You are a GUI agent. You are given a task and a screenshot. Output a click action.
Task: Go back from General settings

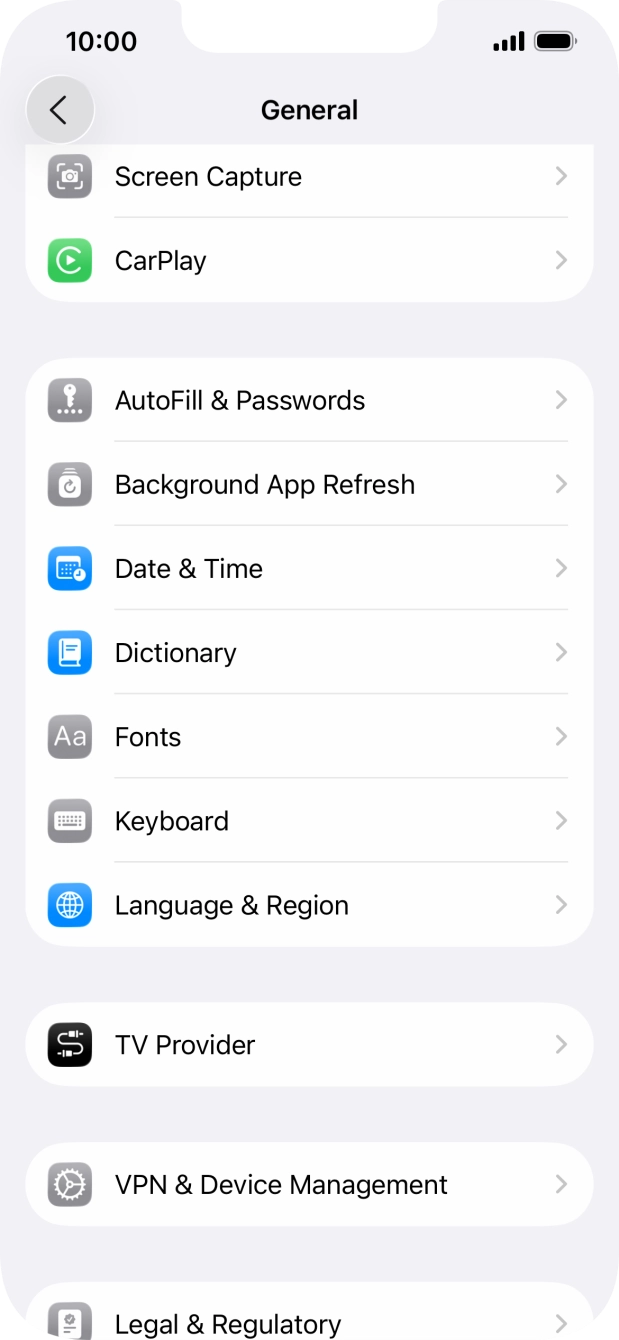coord(60,110)
